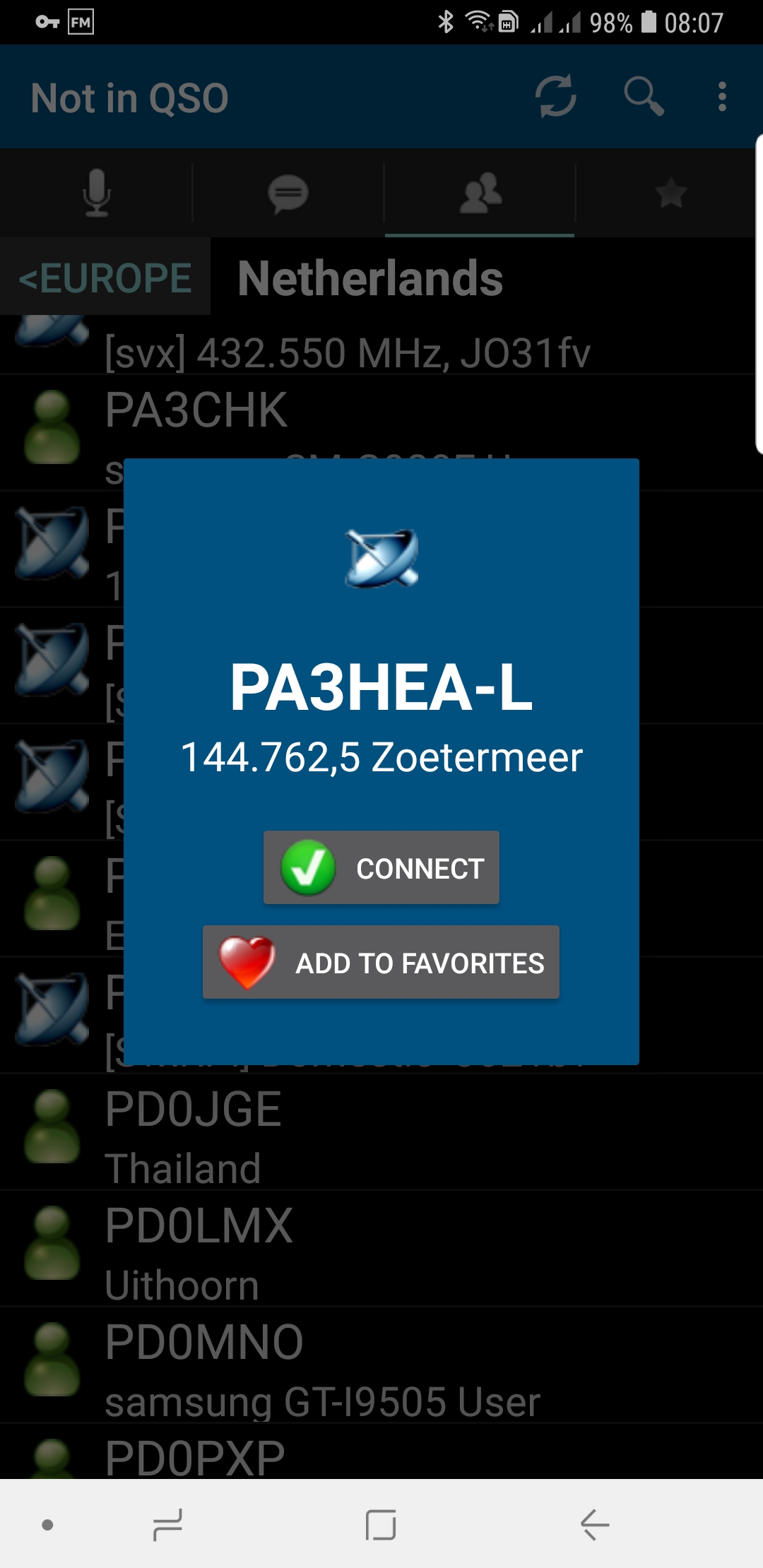Go back to the Europe region
Image resolution: width=763 pixels, height=1568 pixels.
coord(105,278)
